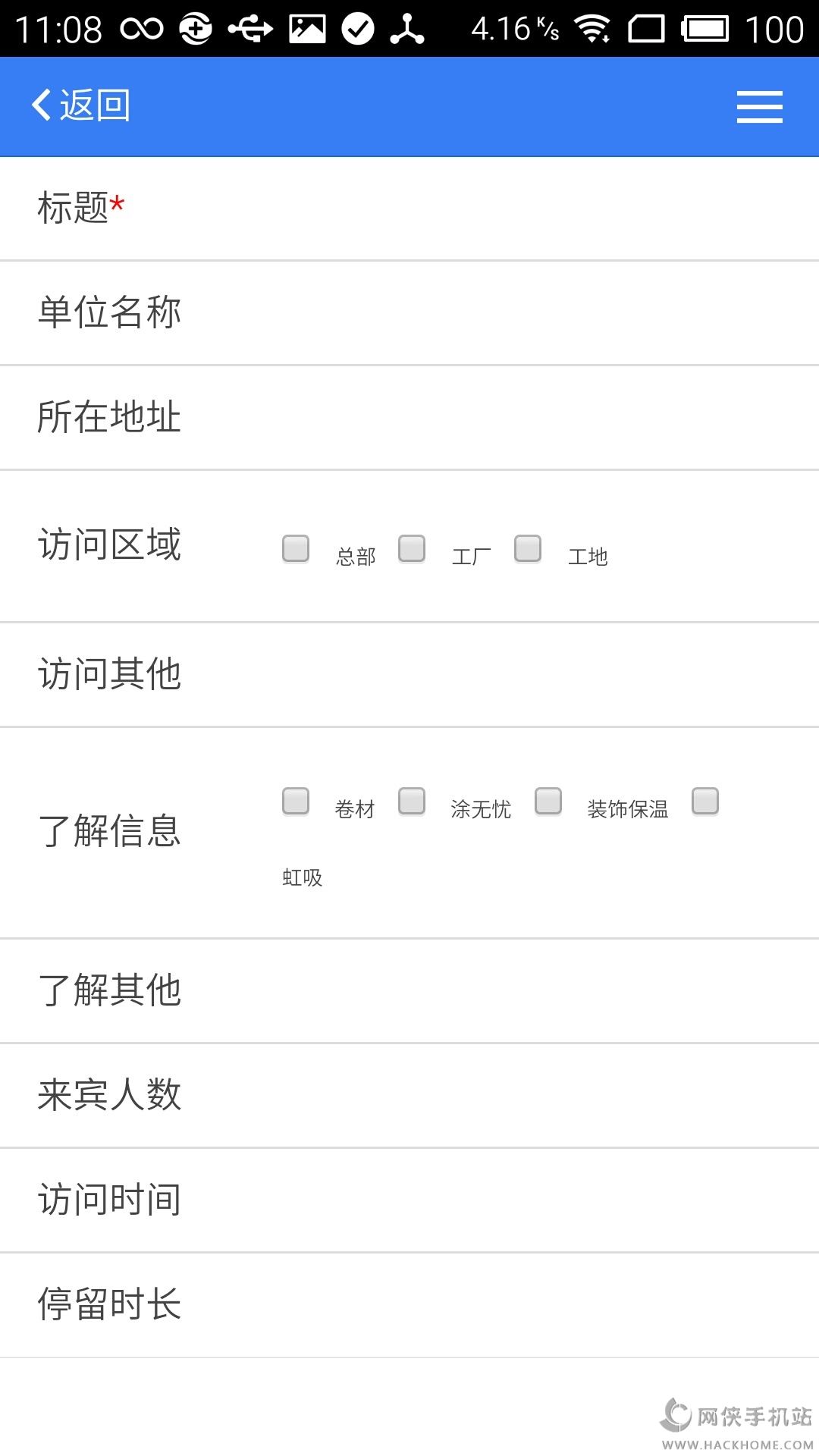Check the 虹吸 checkbox
This screenshot has height=1456, width=819.
(x=705, y=801)
